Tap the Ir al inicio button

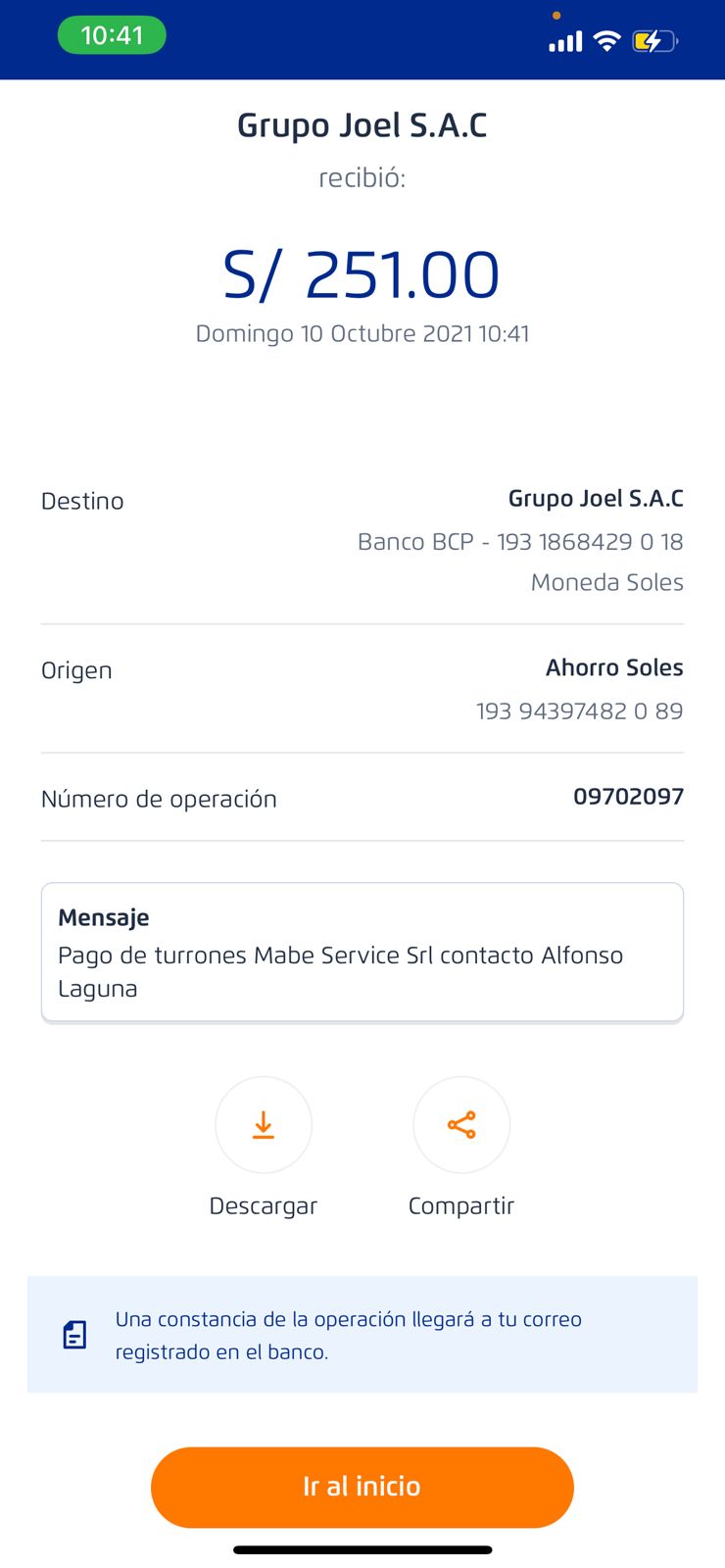pyautogui.click(x=362, y=1487)
